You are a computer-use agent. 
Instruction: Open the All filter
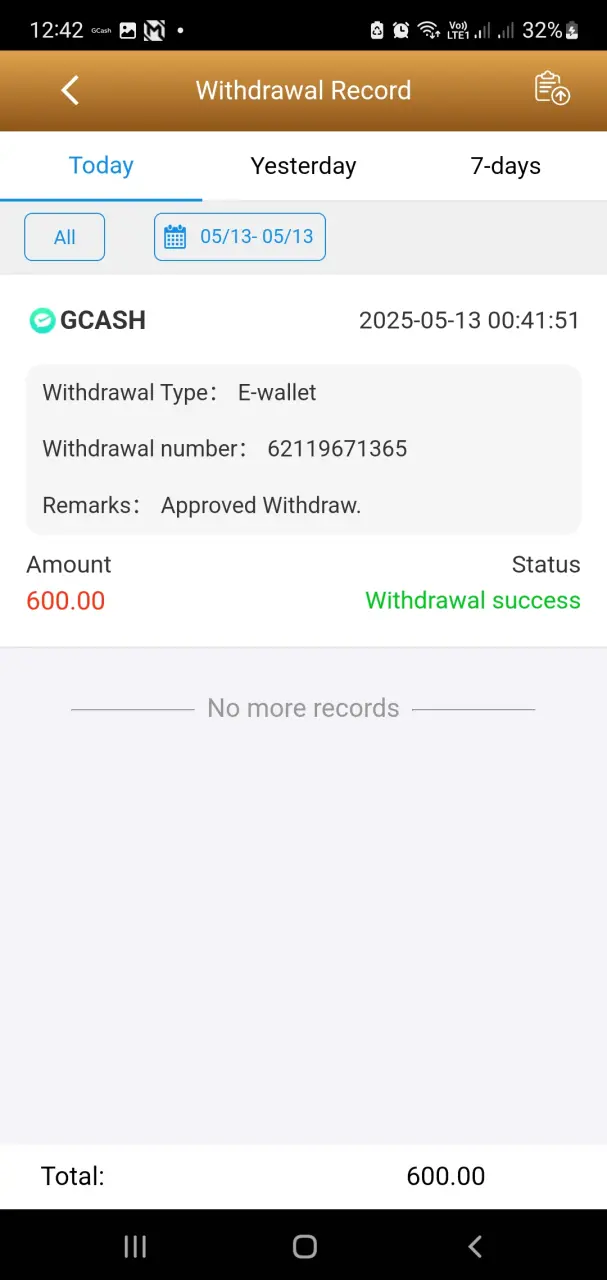click(x=65, y=237)
